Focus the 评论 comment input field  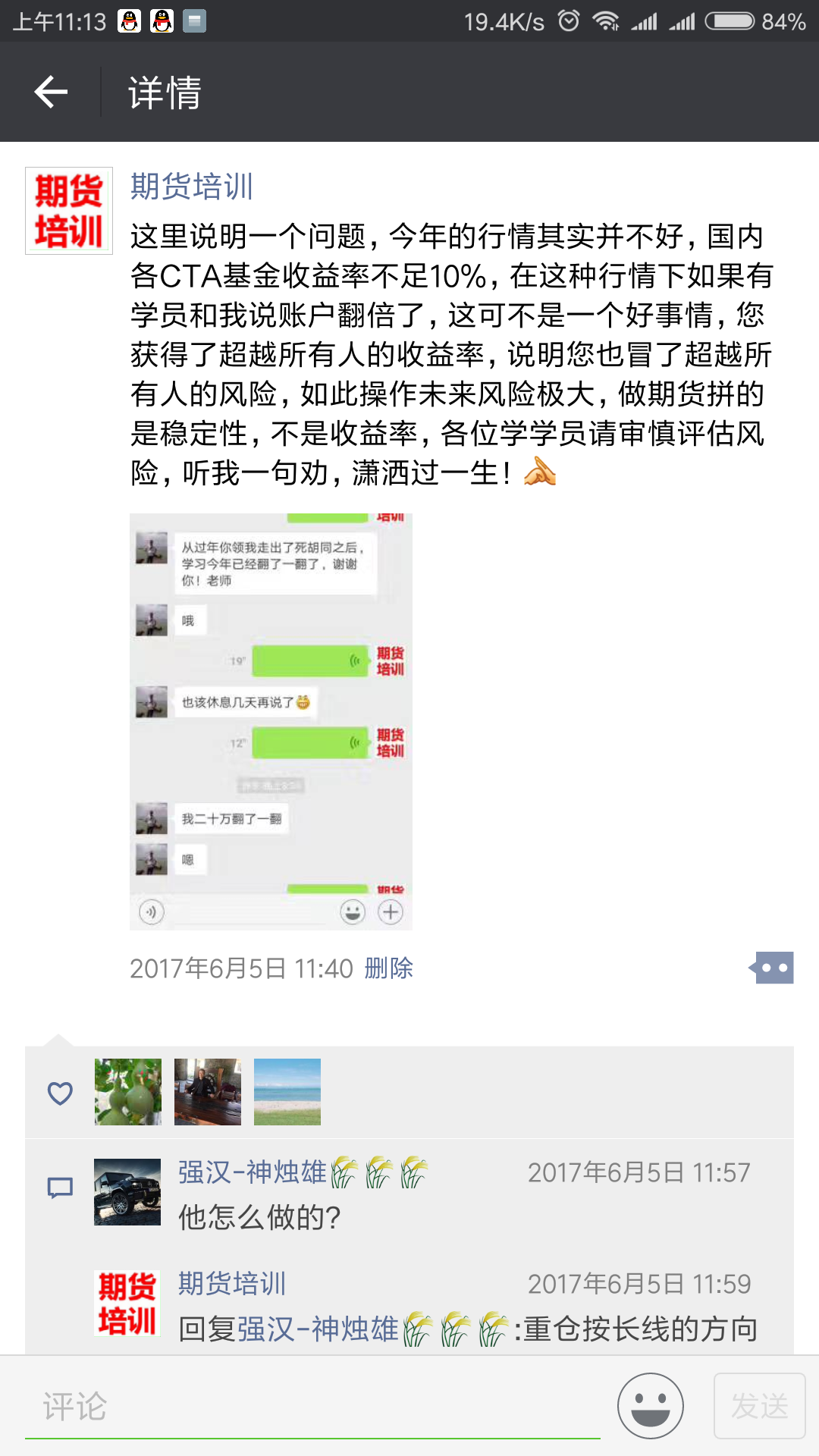tap(312, 1407)
